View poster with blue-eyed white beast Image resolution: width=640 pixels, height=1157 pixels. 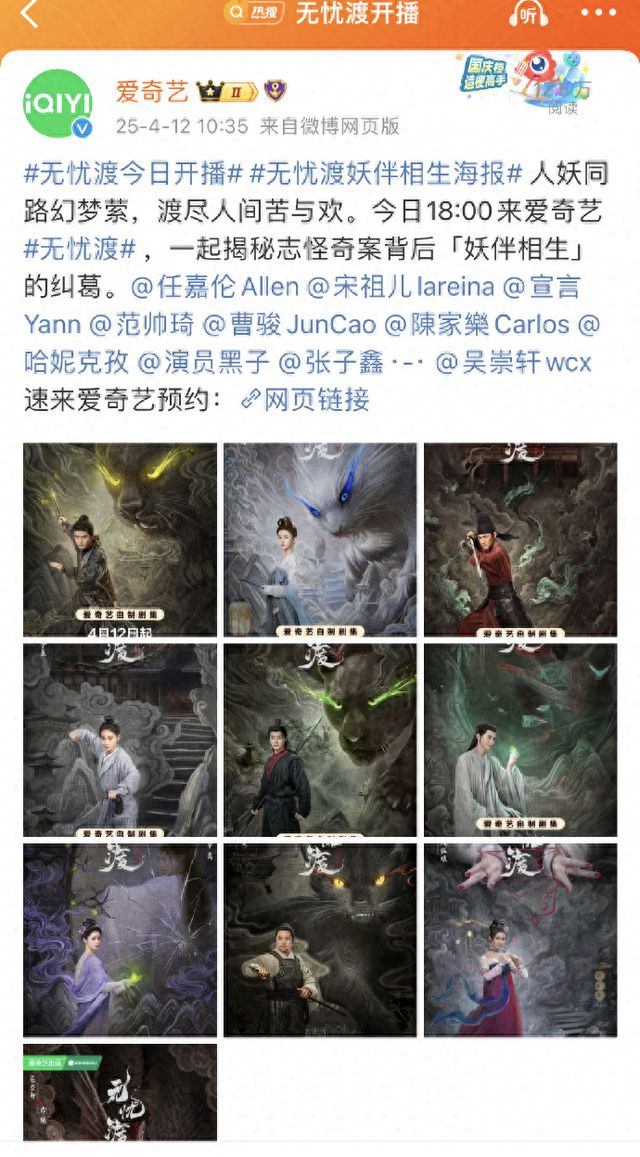coord(320,539)
